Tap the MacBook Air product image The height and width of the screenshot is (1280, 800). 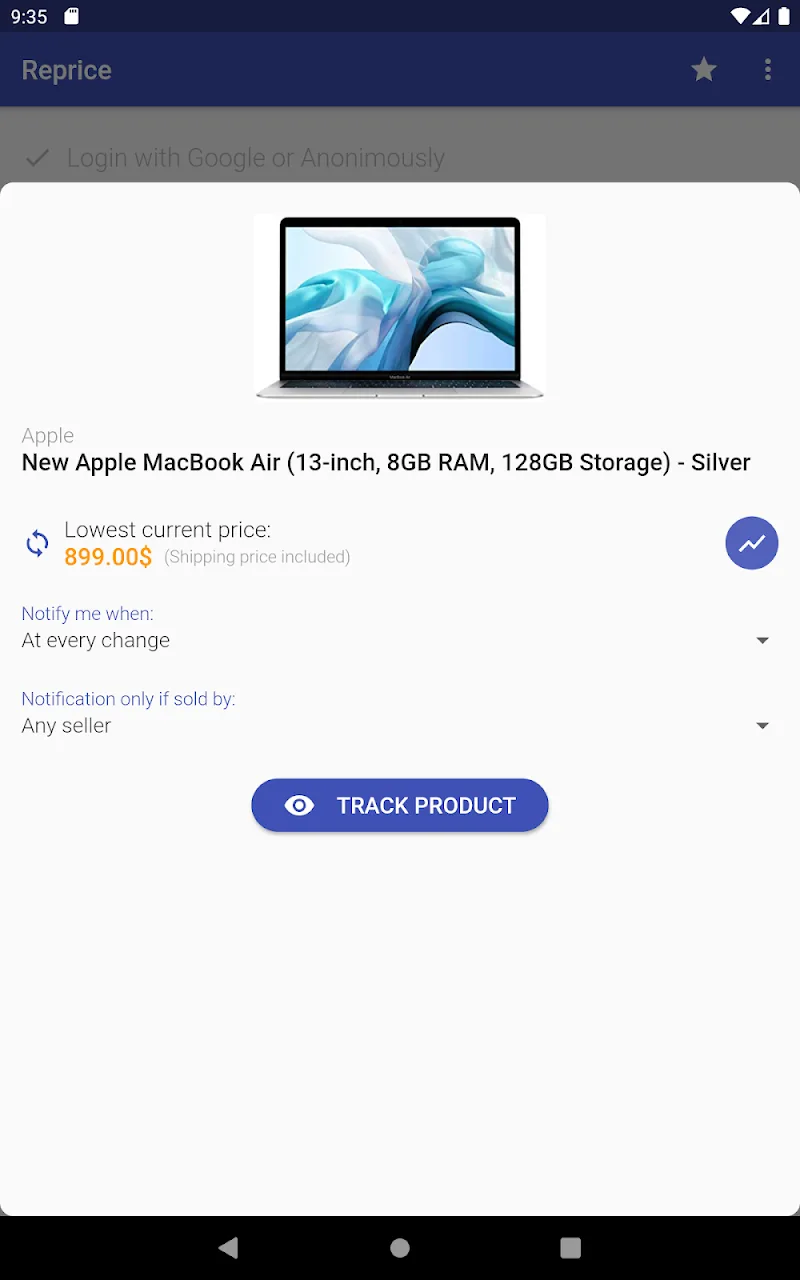(400, 307)
